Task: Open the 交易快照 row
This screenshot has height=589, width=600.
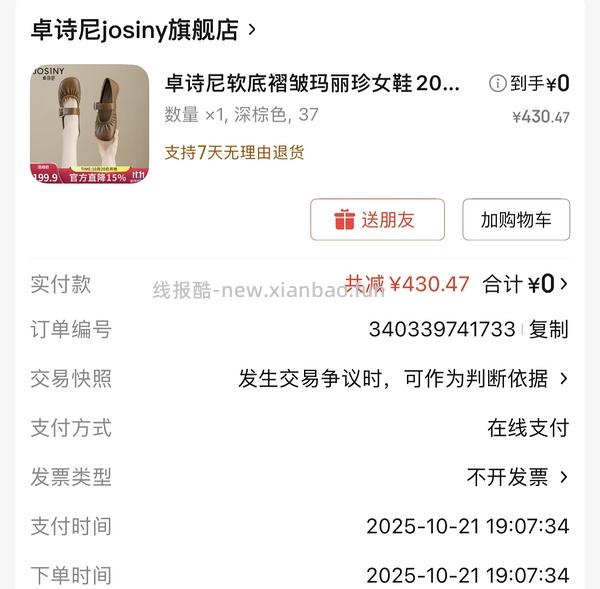Action: pyautogui.click(x=402, y=379)
